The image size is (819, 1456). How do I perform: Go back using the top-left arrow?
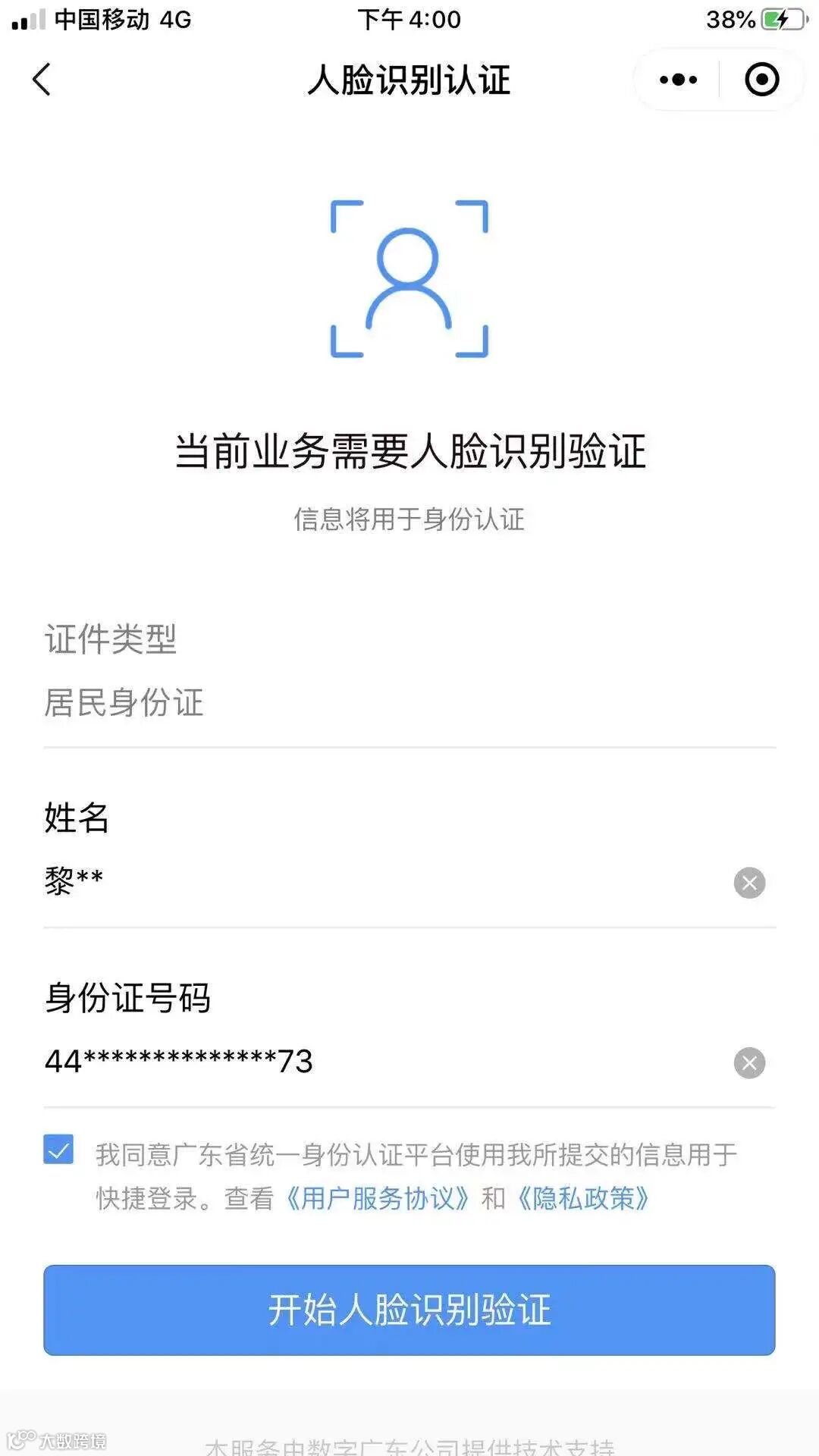click(42, 80)
